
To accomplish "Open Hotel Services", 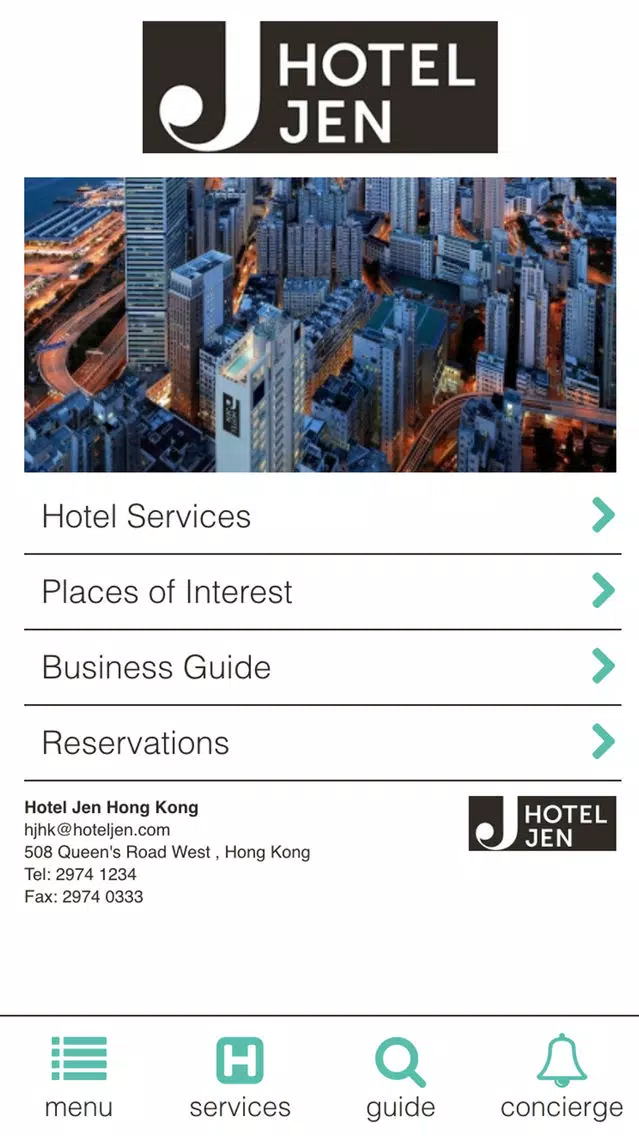I will pos(322,516).
